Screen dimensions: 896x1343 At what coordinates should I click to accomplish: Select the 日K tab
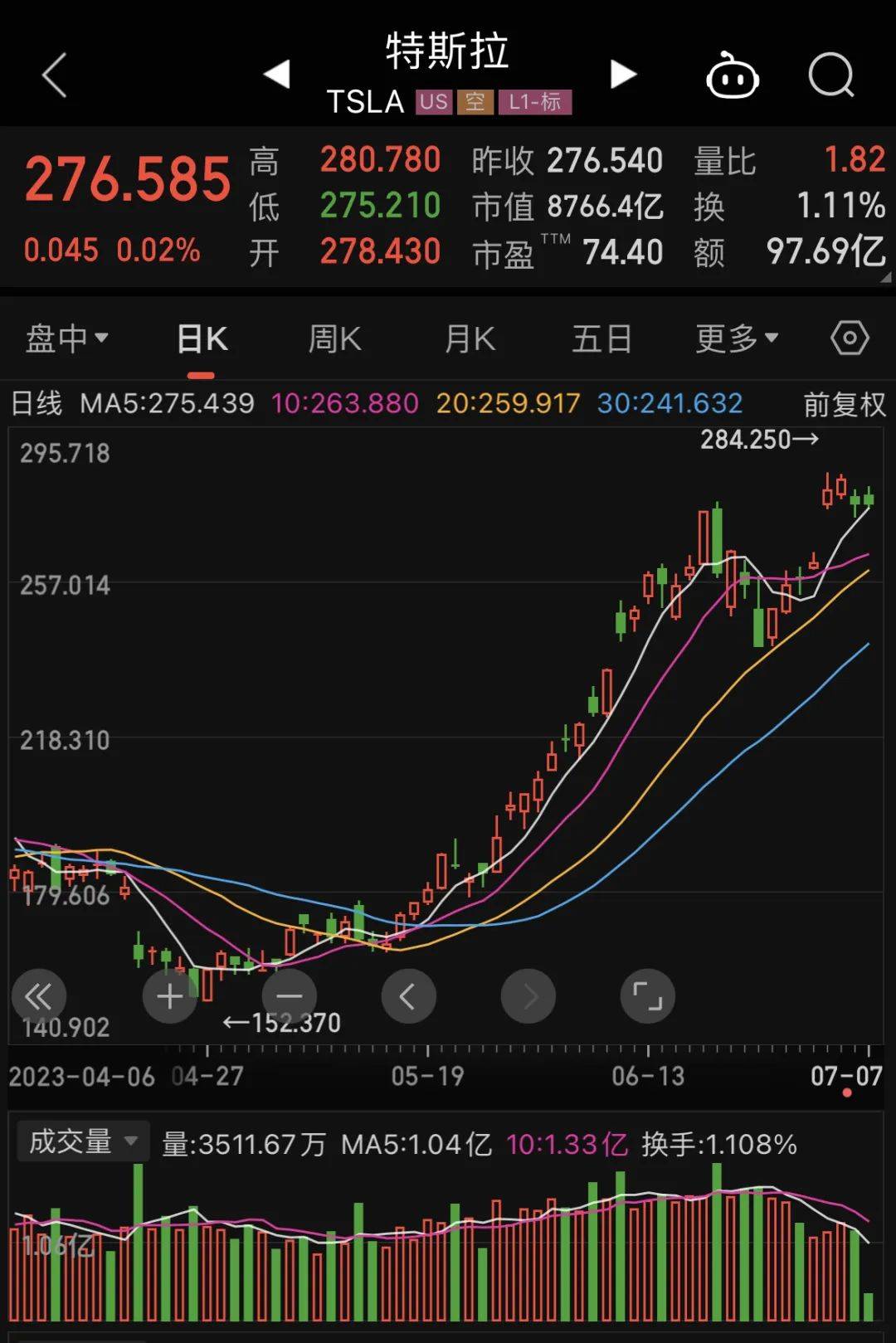pos(202,339)
